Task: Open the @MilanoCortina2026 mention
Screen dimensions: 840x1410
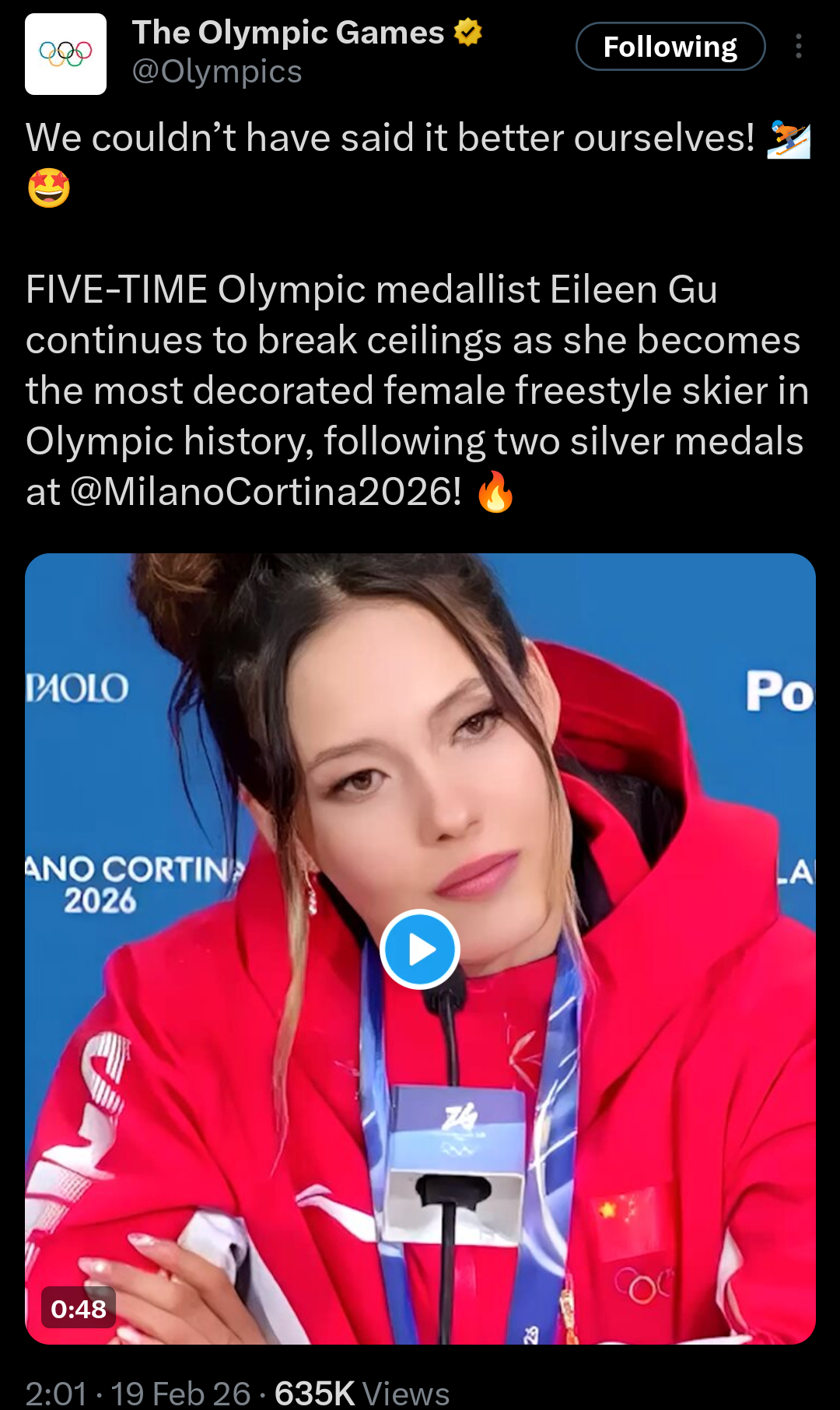Action: 266,492
